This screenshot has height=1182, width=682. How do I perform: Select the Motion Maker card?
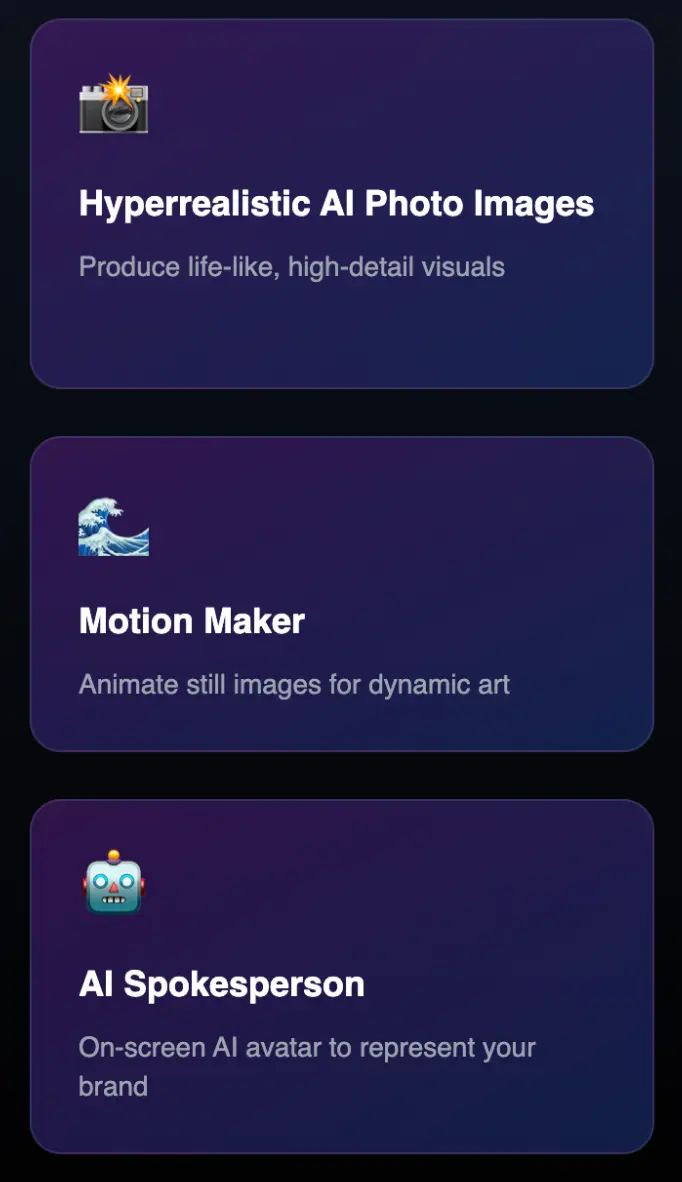tap(341, 594)
